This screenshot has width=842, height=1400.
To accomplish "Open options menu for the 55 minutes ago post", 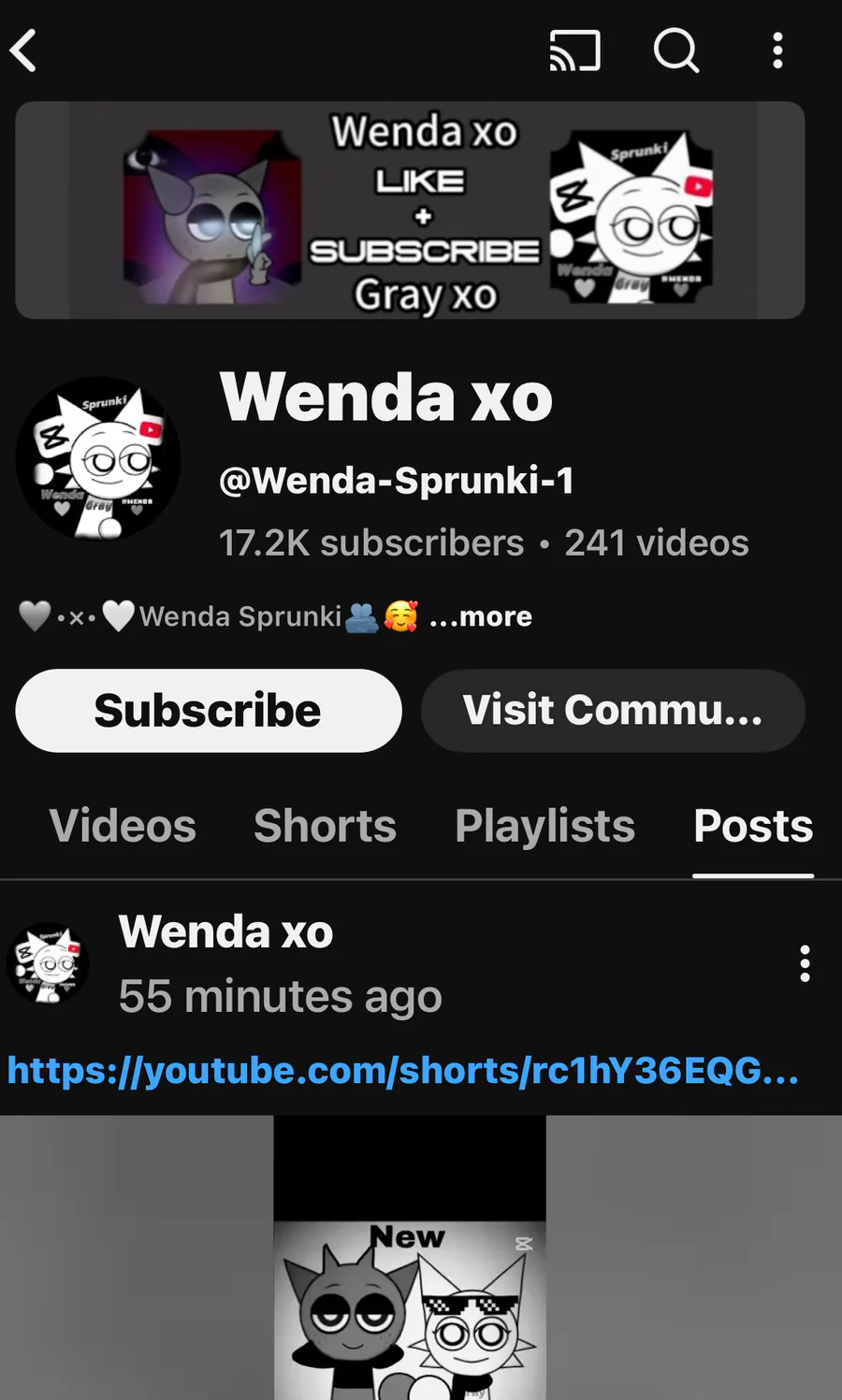I will coord(805,963).
